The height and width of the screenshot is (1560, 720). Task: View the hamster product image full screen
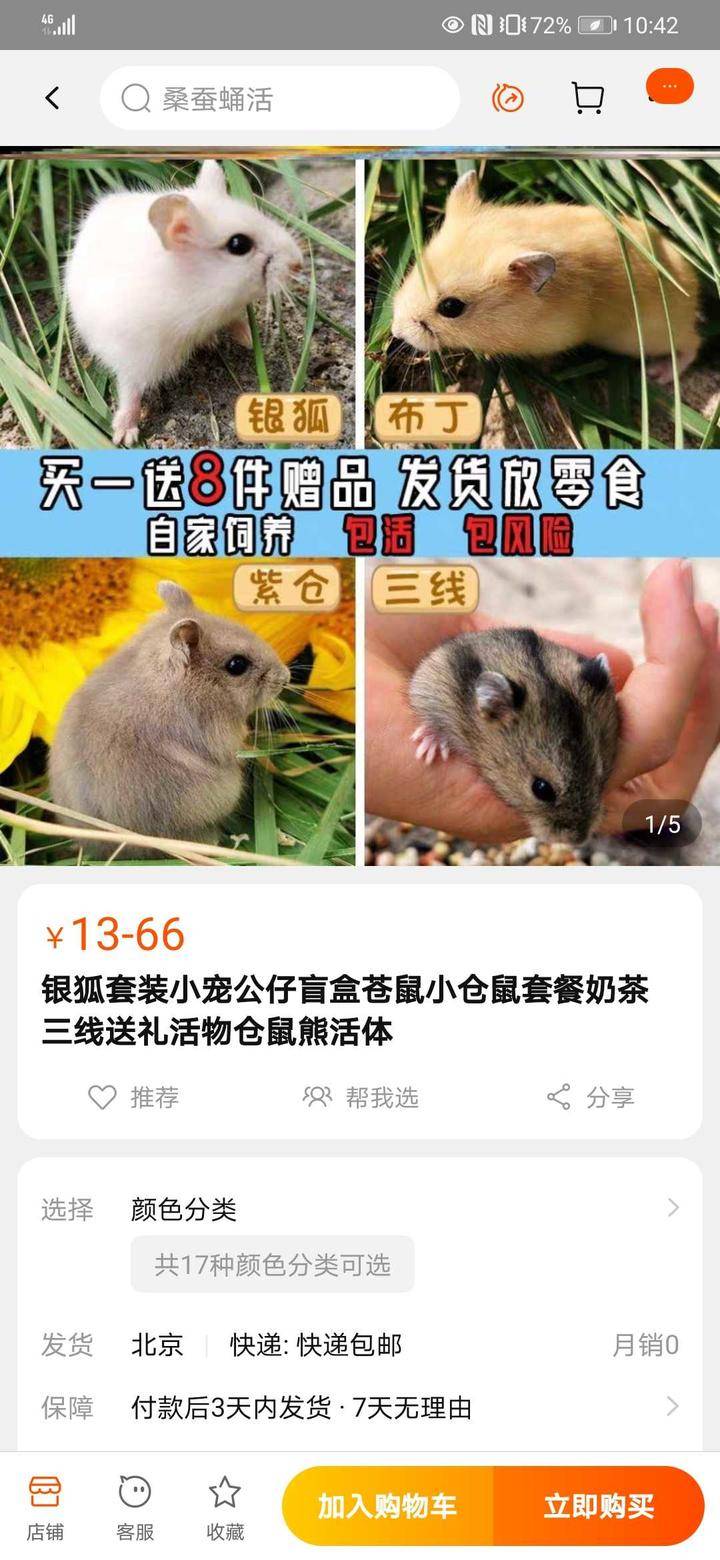tap(360, 505)
